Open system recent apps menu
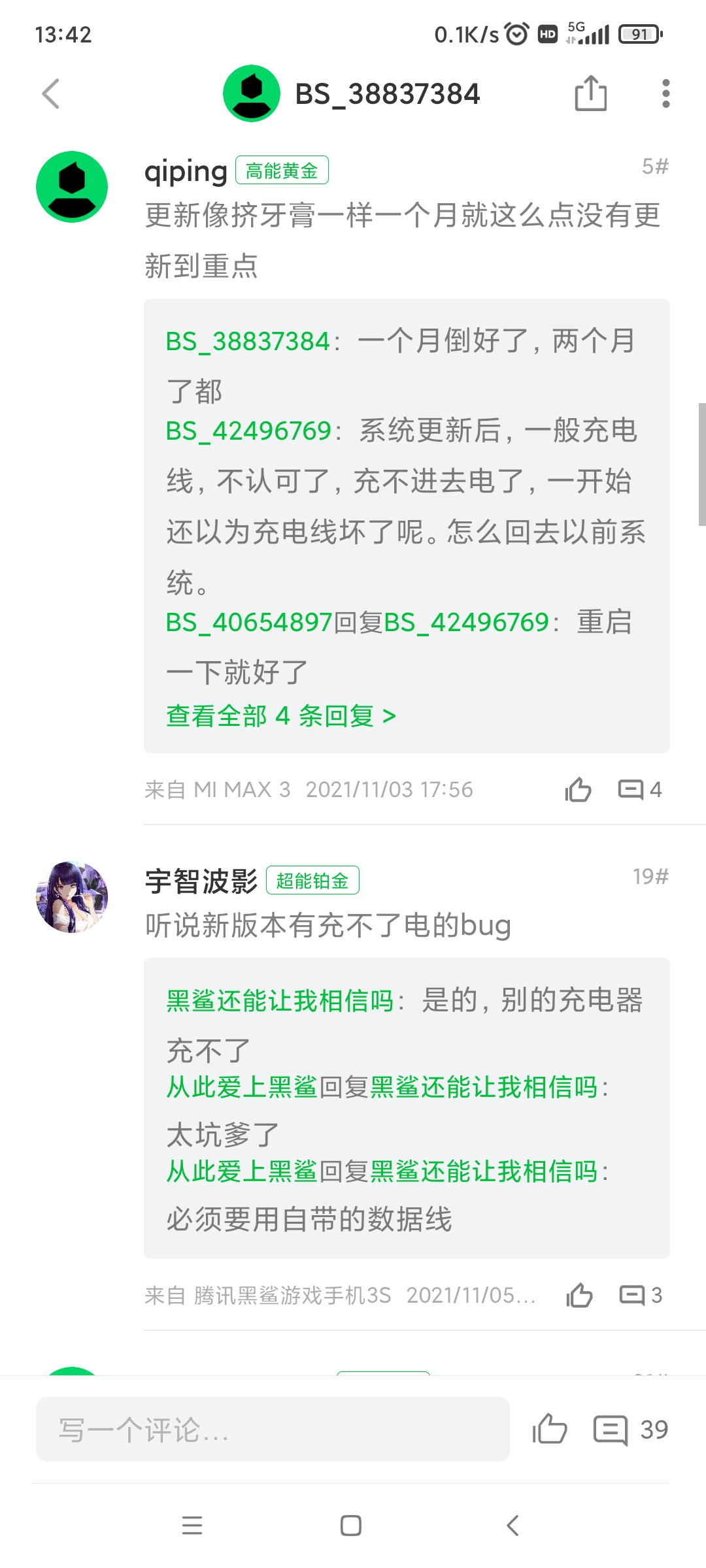Screen dimensions: 706x1568 [x=192, y=1526]
